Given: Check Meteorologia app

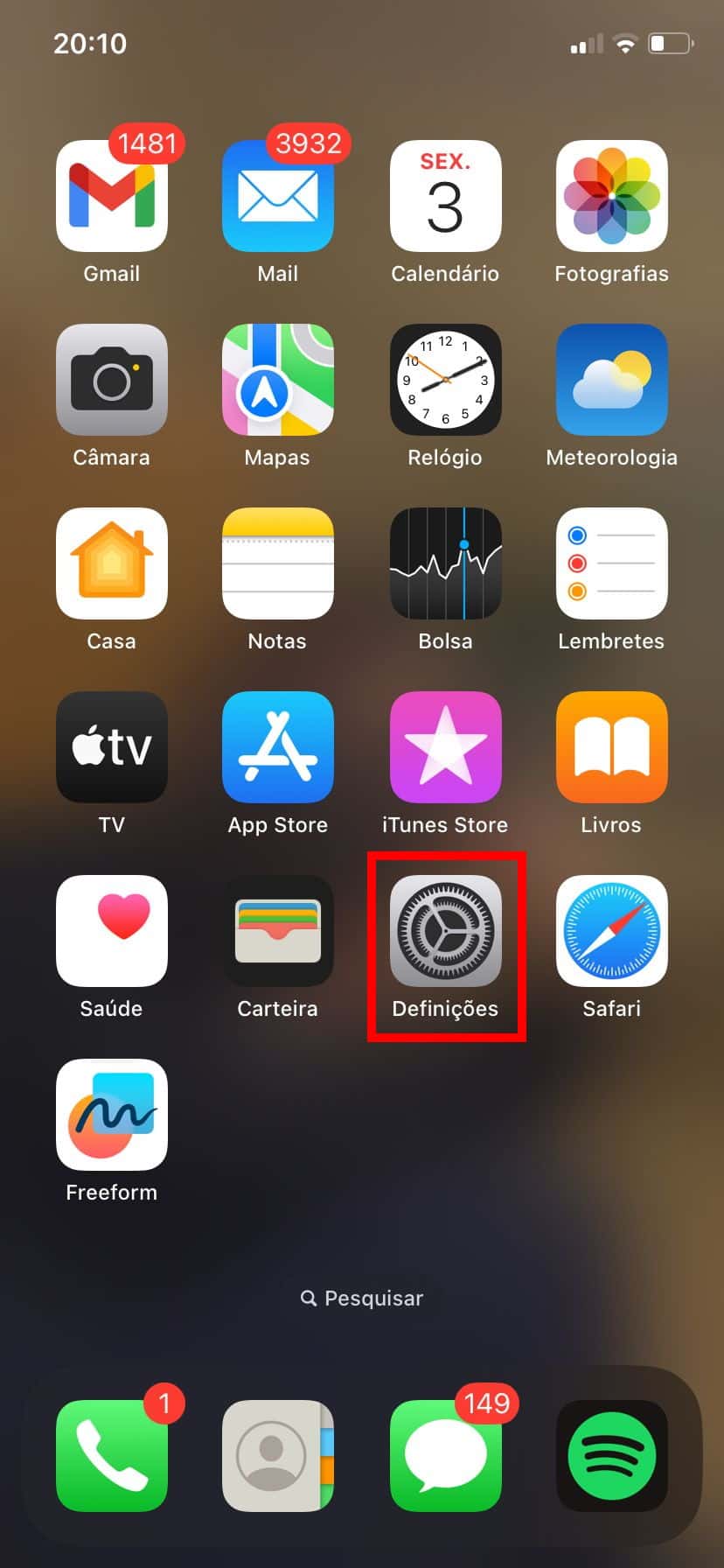Looking at the screenshot, I should pyautogui.click(x=611, y=380).
